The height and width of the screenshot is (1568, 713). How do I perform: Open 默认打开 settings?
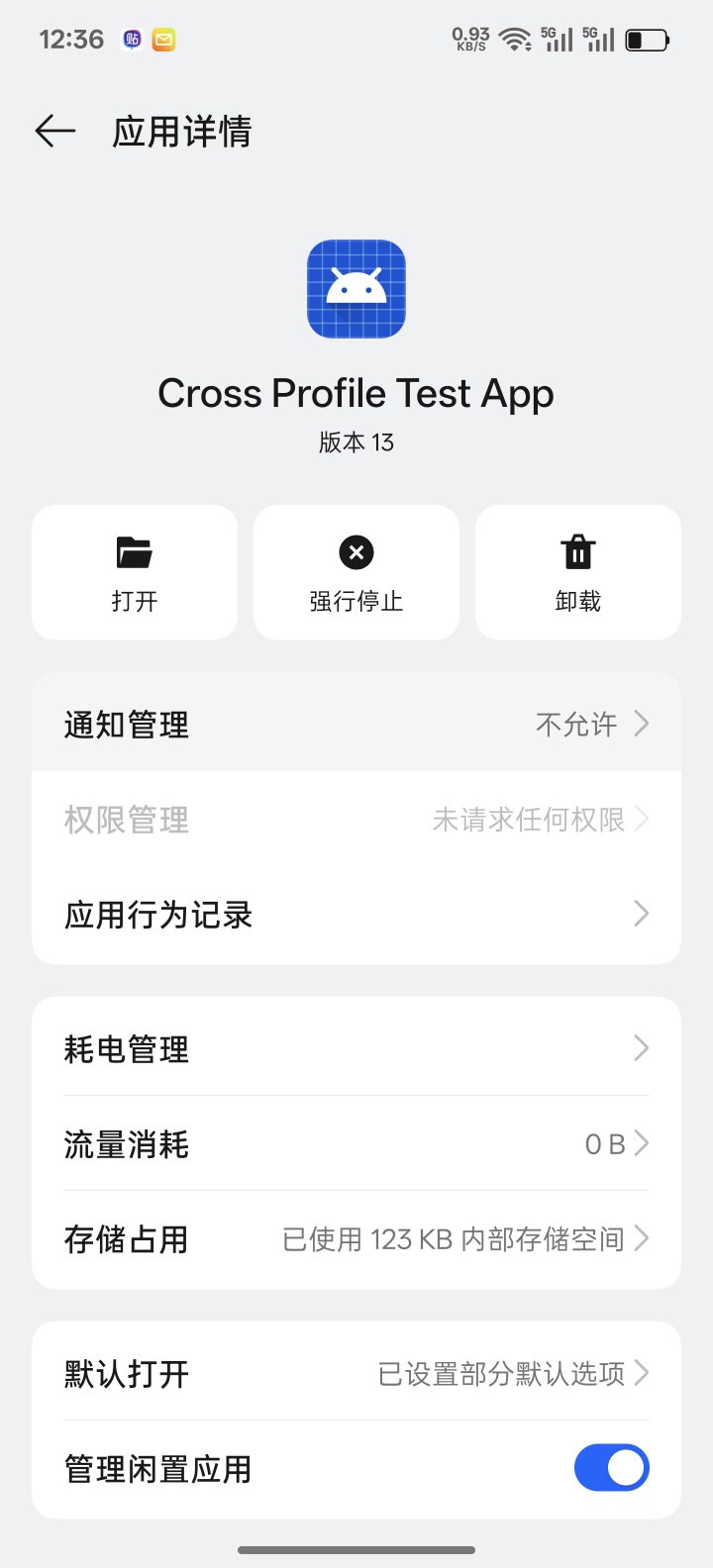click(x=356, y=1373)
